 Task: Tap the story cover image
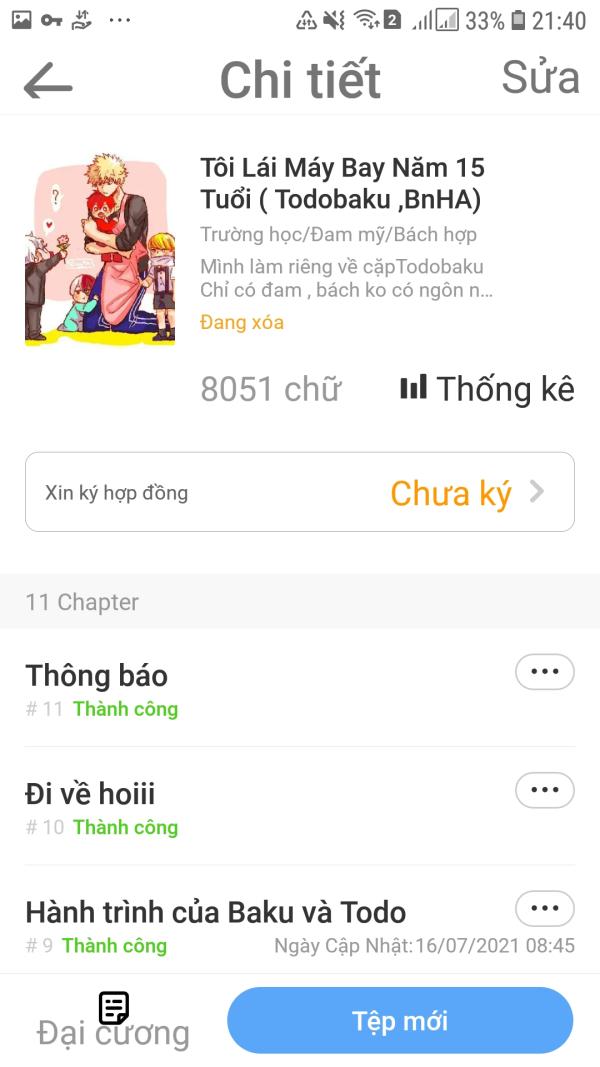pyautogui.click(x=100, y=250)
